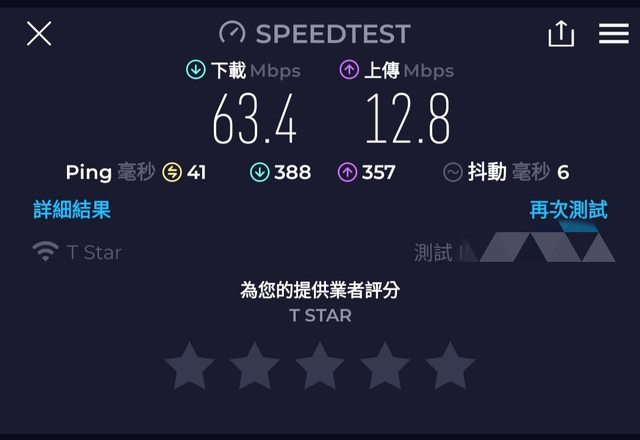Open the hamburger menu
640x440 pixels.
click(613, 34)
